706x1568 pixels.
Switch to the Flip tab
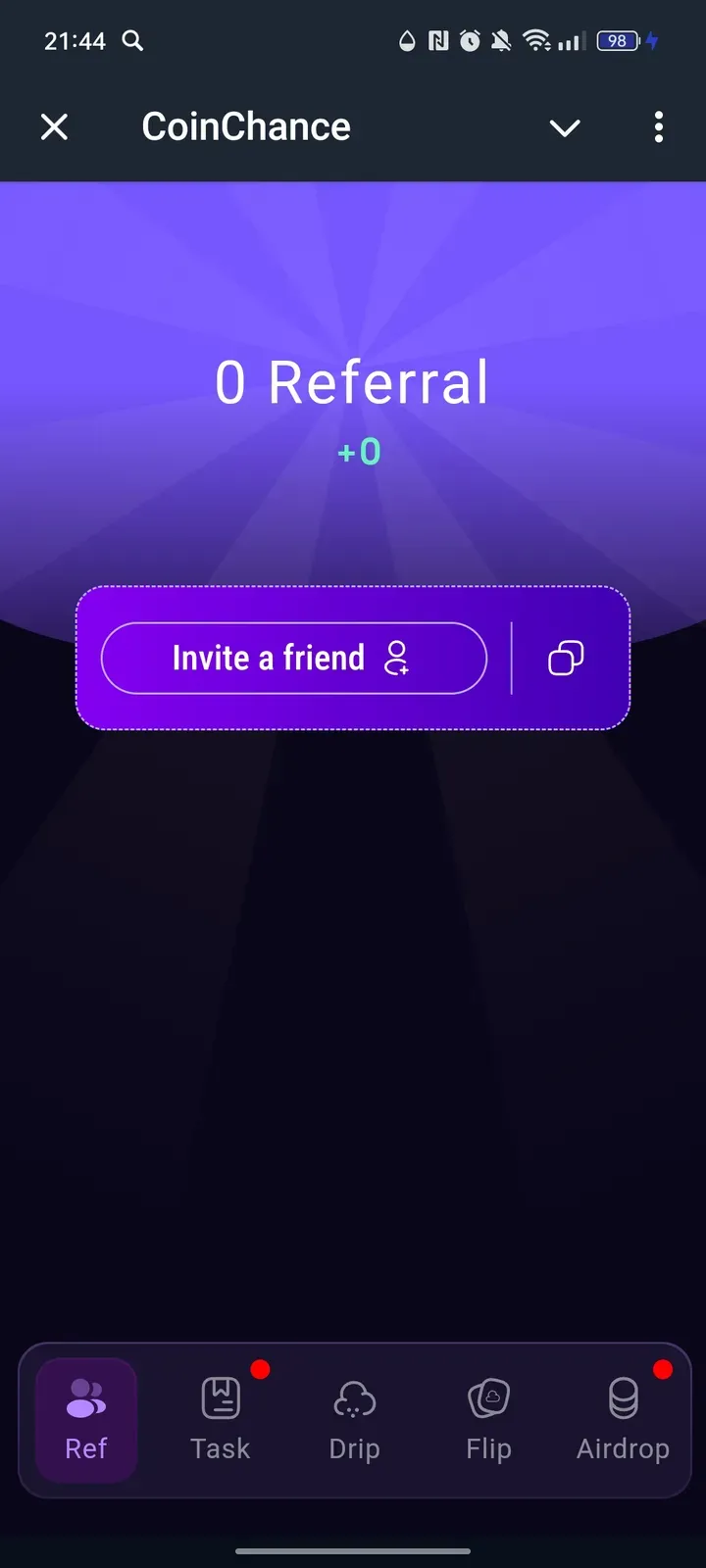point(488,1421)
